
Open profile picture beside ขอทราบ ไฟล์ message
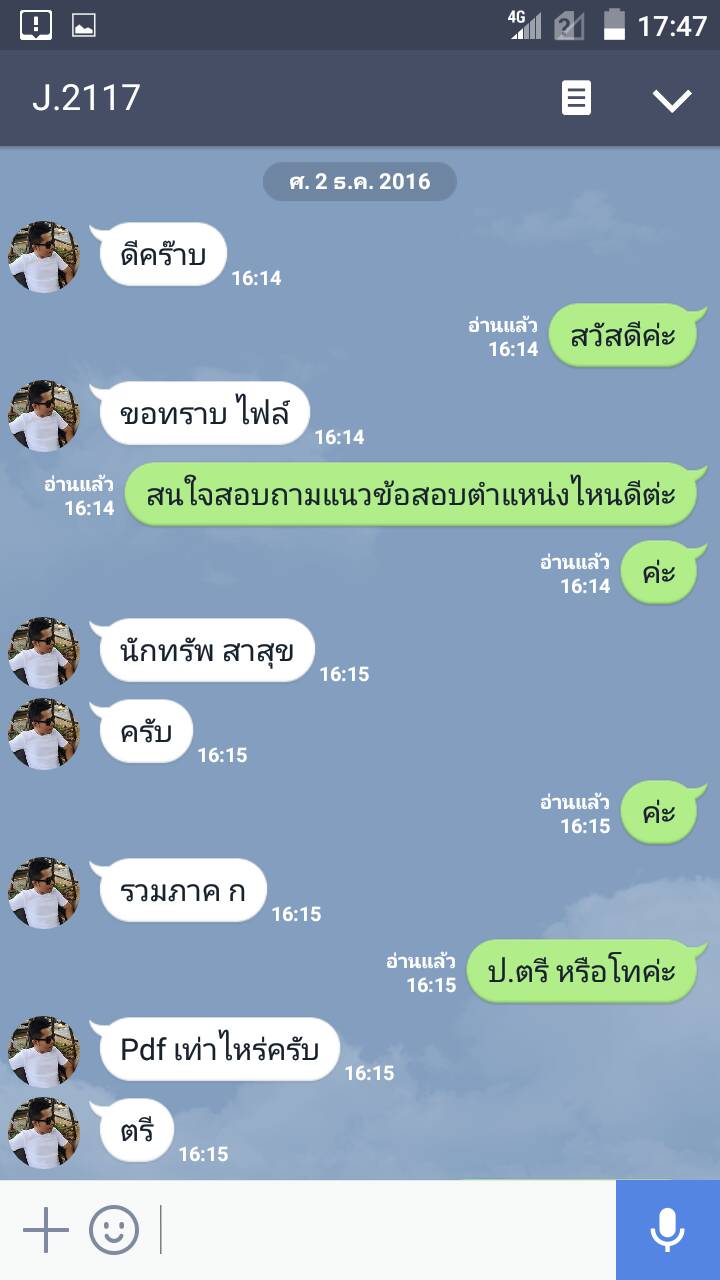(x=43, y=416)
